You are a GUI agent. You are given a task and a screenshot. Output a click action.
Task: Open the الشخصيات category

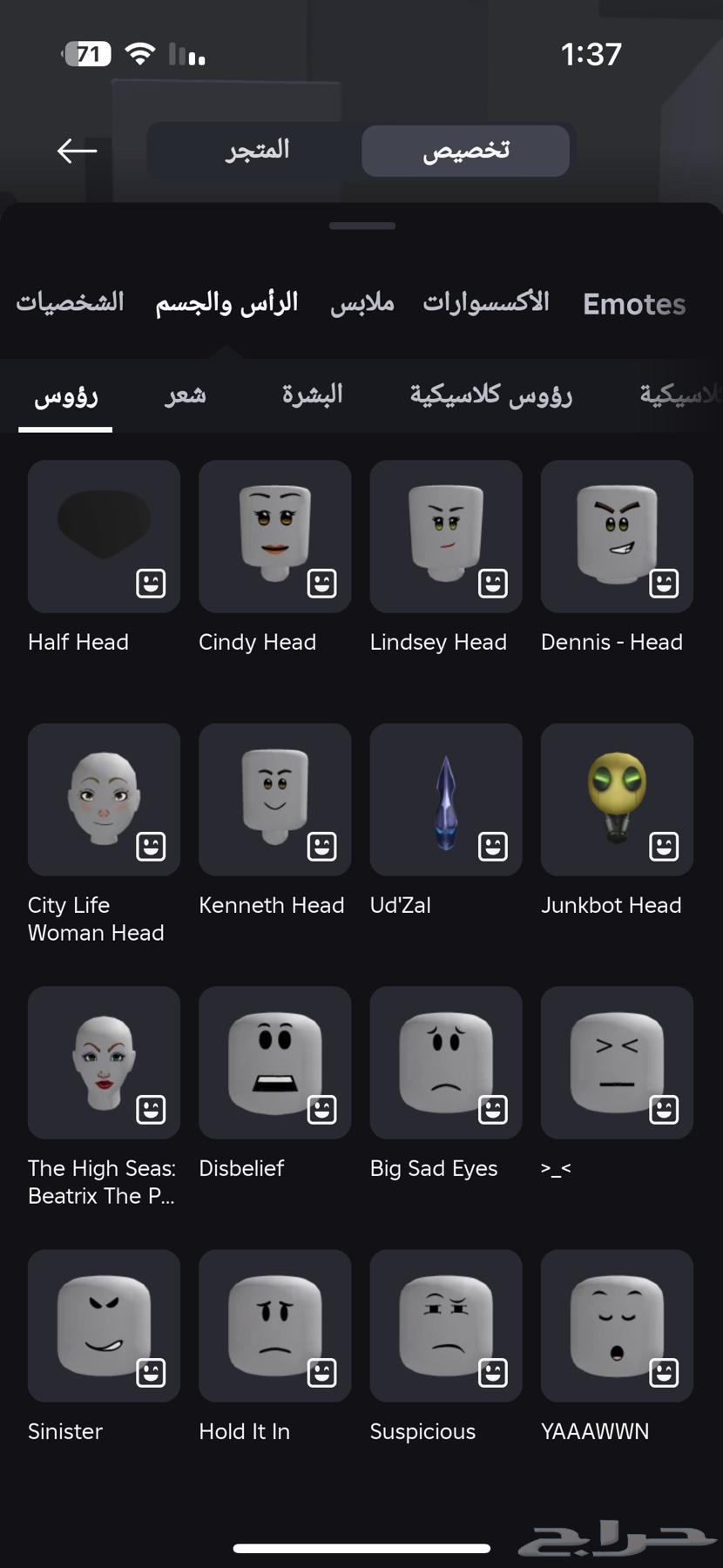point(71,302)
